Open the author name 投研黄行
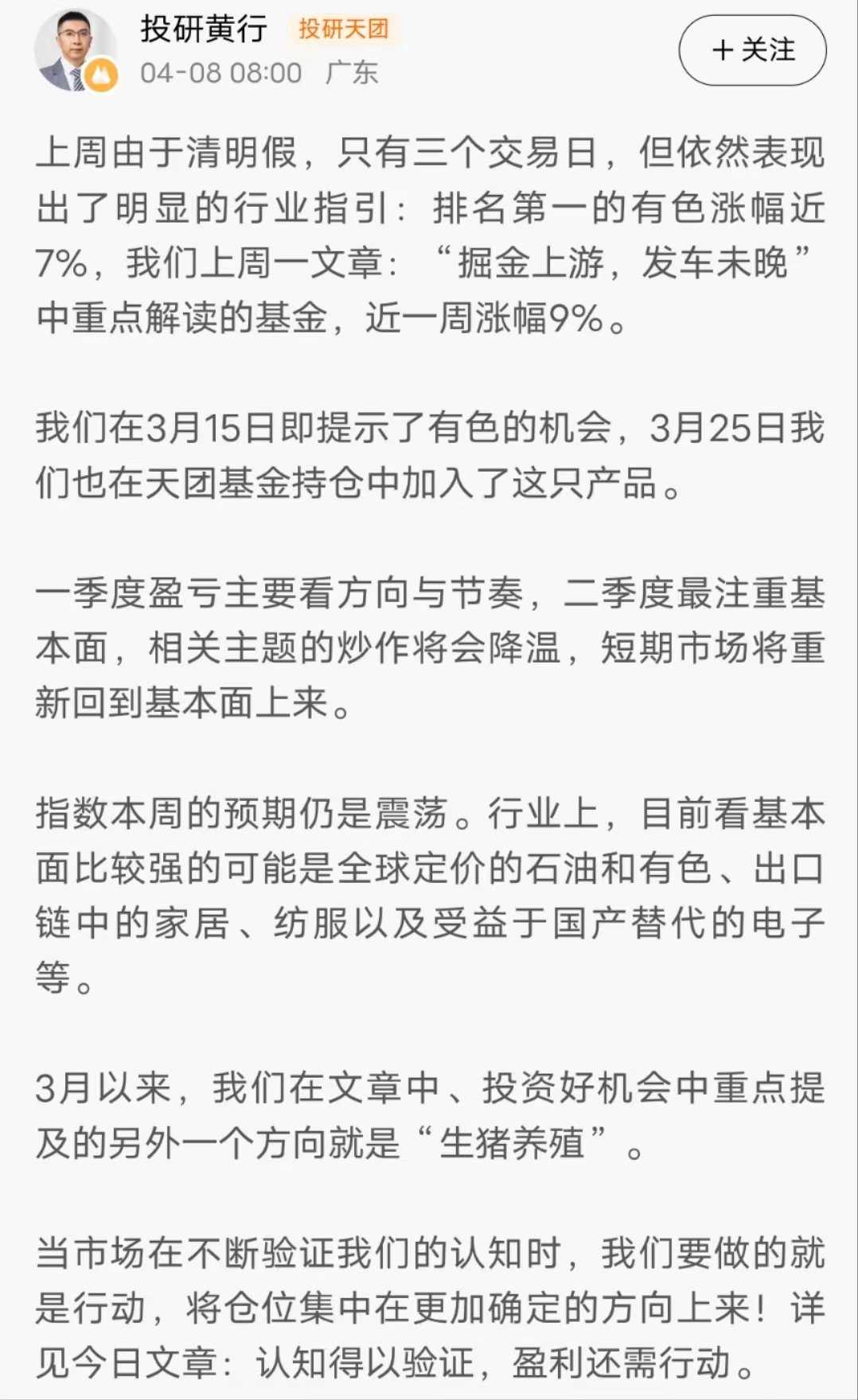The width and height of the screenshot is (858, 1400). tap(204, 29)
